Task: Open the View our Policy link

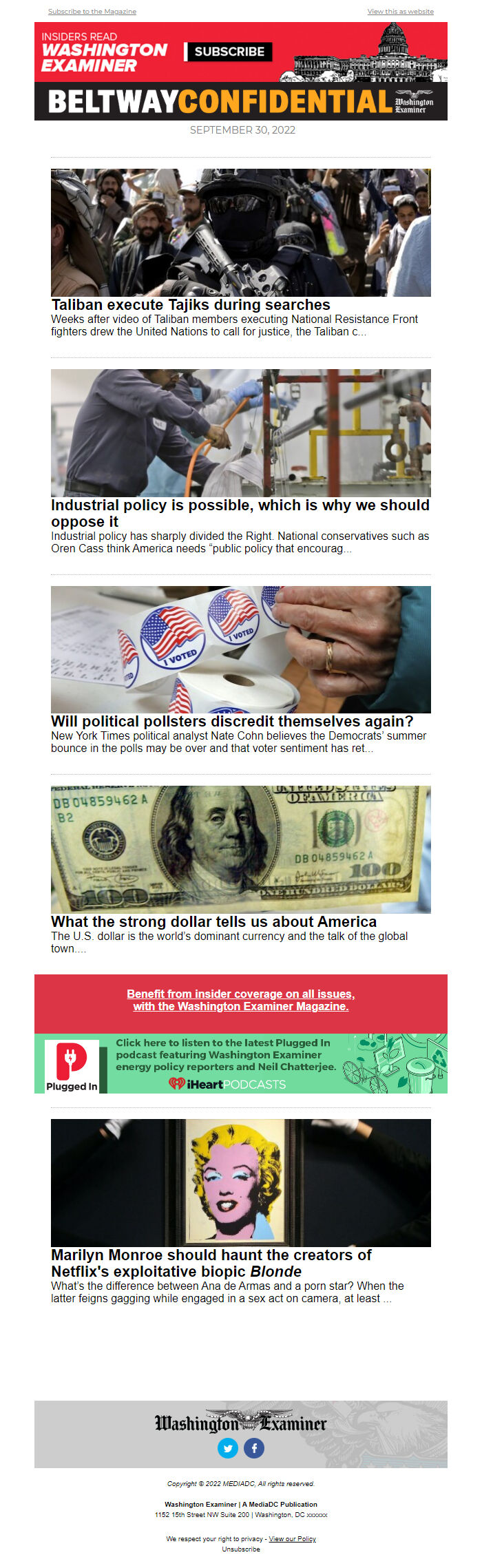Action: click(x=292, y=1538)
